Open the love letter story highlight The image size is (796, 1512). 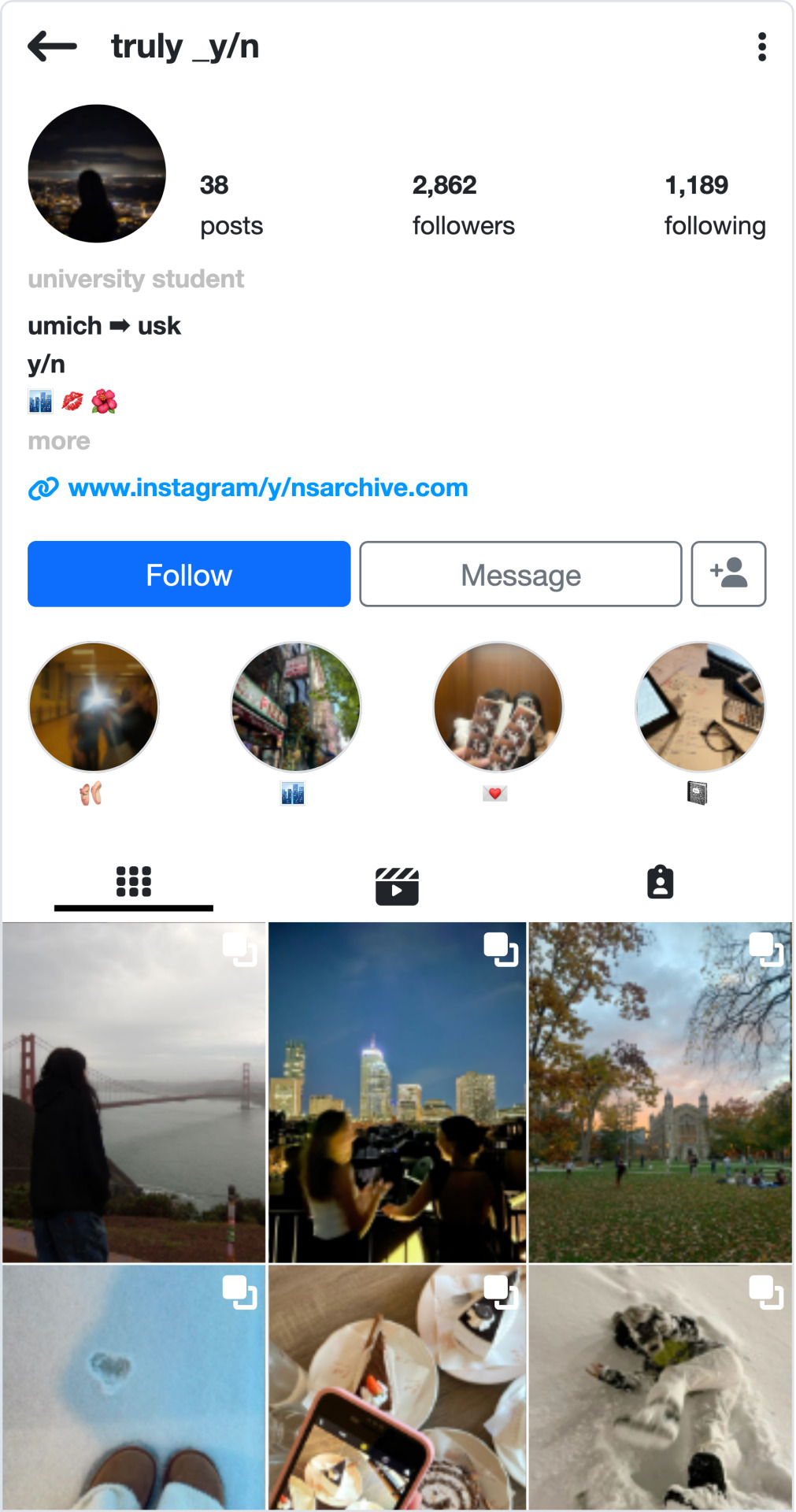point(498,706)
